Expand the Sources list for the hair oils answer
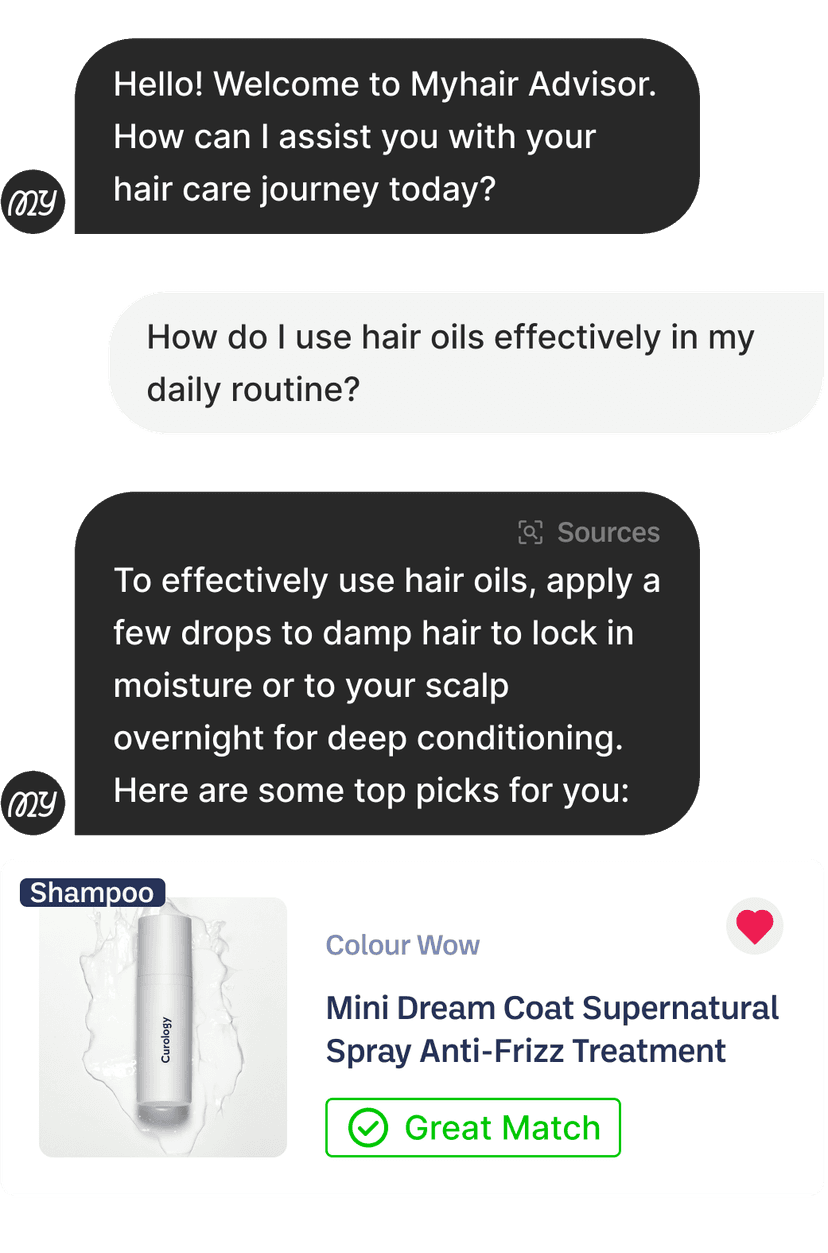The height and width of the screenshot is (1253, 828). coord(590,533)
